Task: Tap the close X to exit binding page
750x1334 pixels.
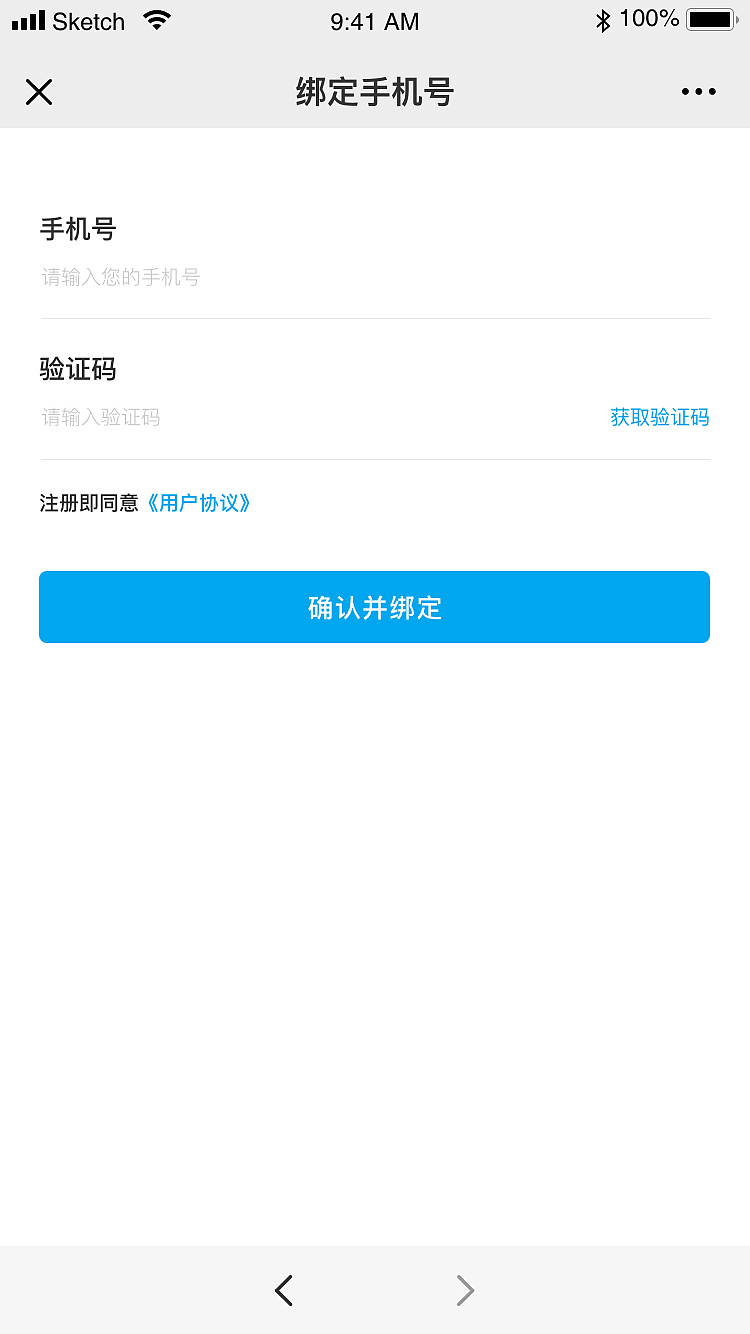Action: click(x=39, y=92)
